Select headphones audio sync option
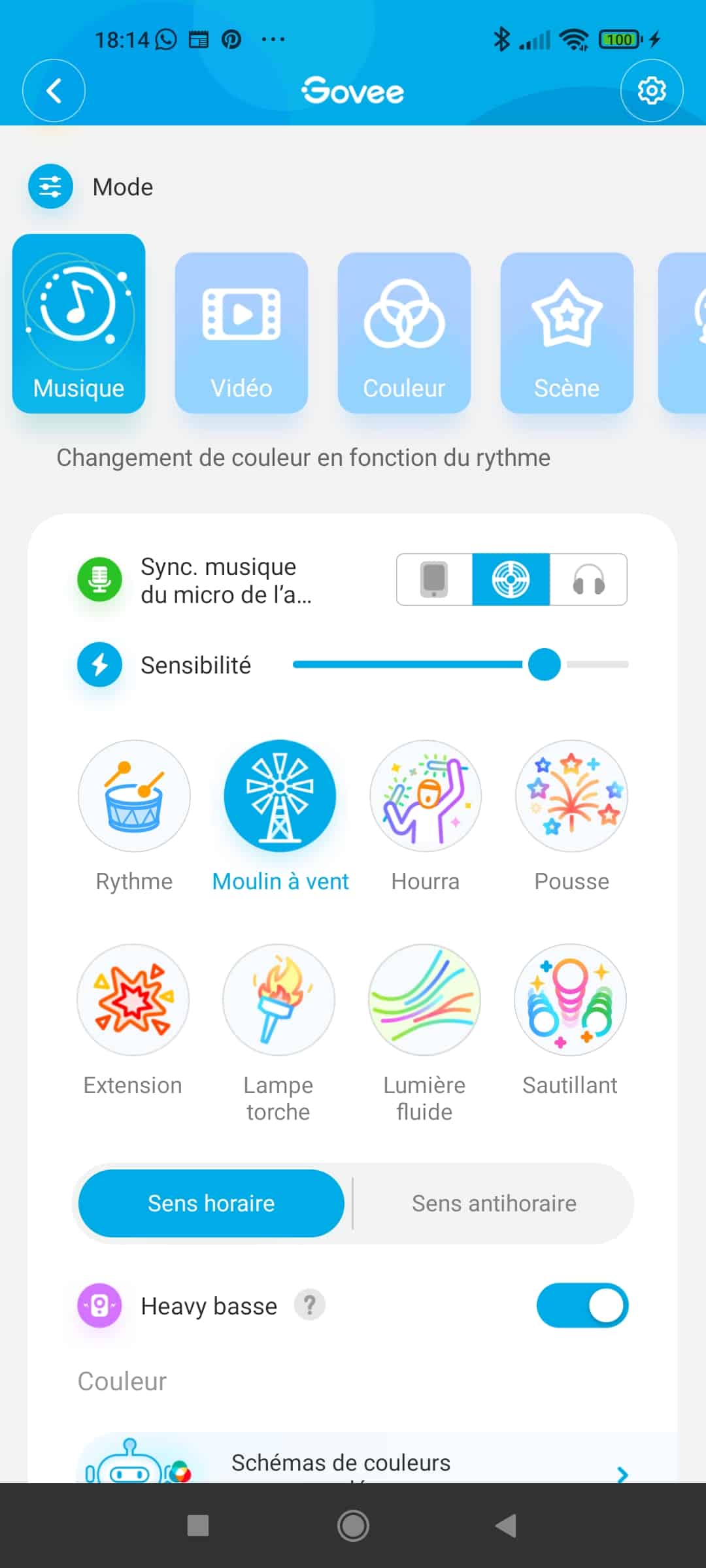Screen dimensions: 706x1568 click(x=588, y=580)
